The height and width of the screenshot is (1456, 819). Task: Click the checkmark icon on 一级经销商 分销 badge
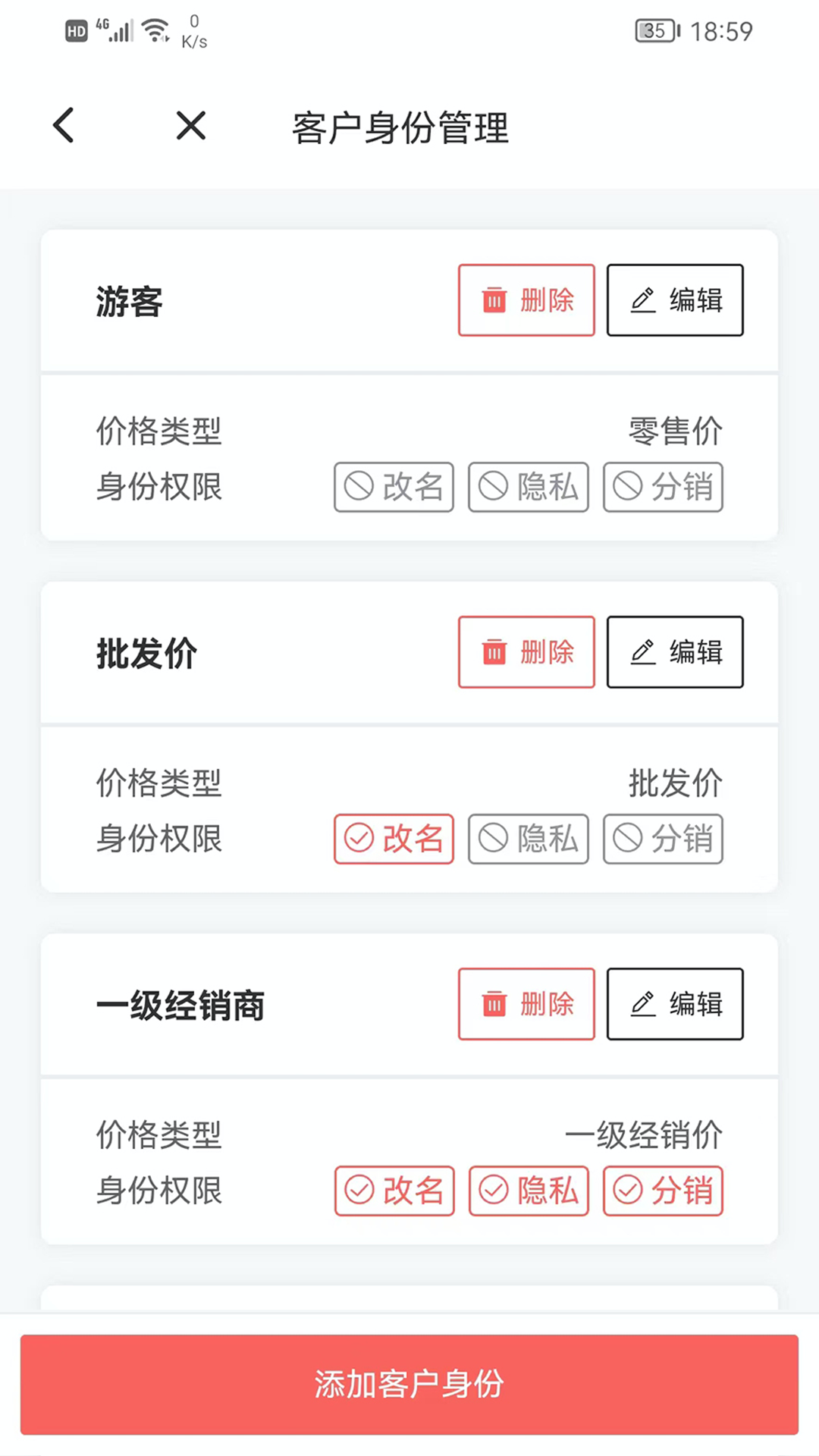click(x=628, y=1191)
